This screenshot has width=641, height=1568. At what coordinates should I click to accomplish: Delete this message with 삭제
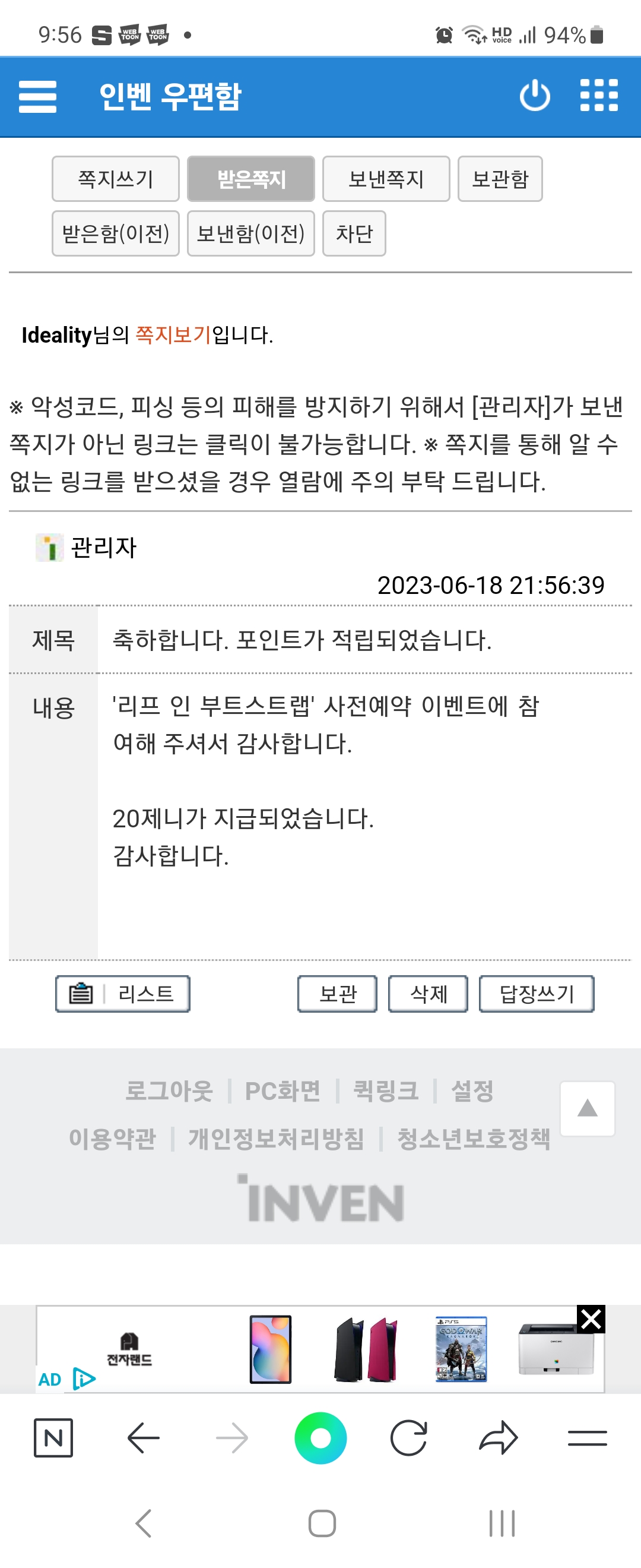click(x=428, y=994)
